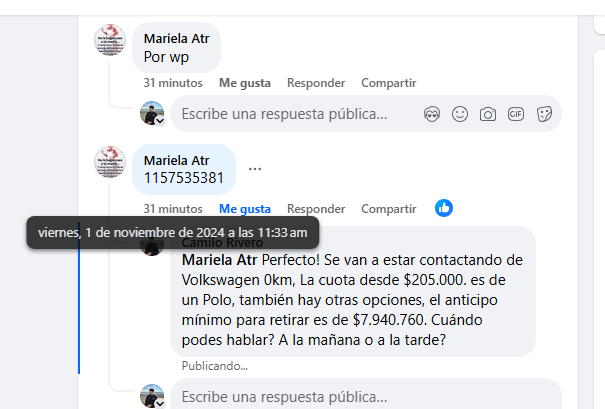The image size is (605, 409).
Task: Share the 1157535381 comment
Action: click(388, 209)
